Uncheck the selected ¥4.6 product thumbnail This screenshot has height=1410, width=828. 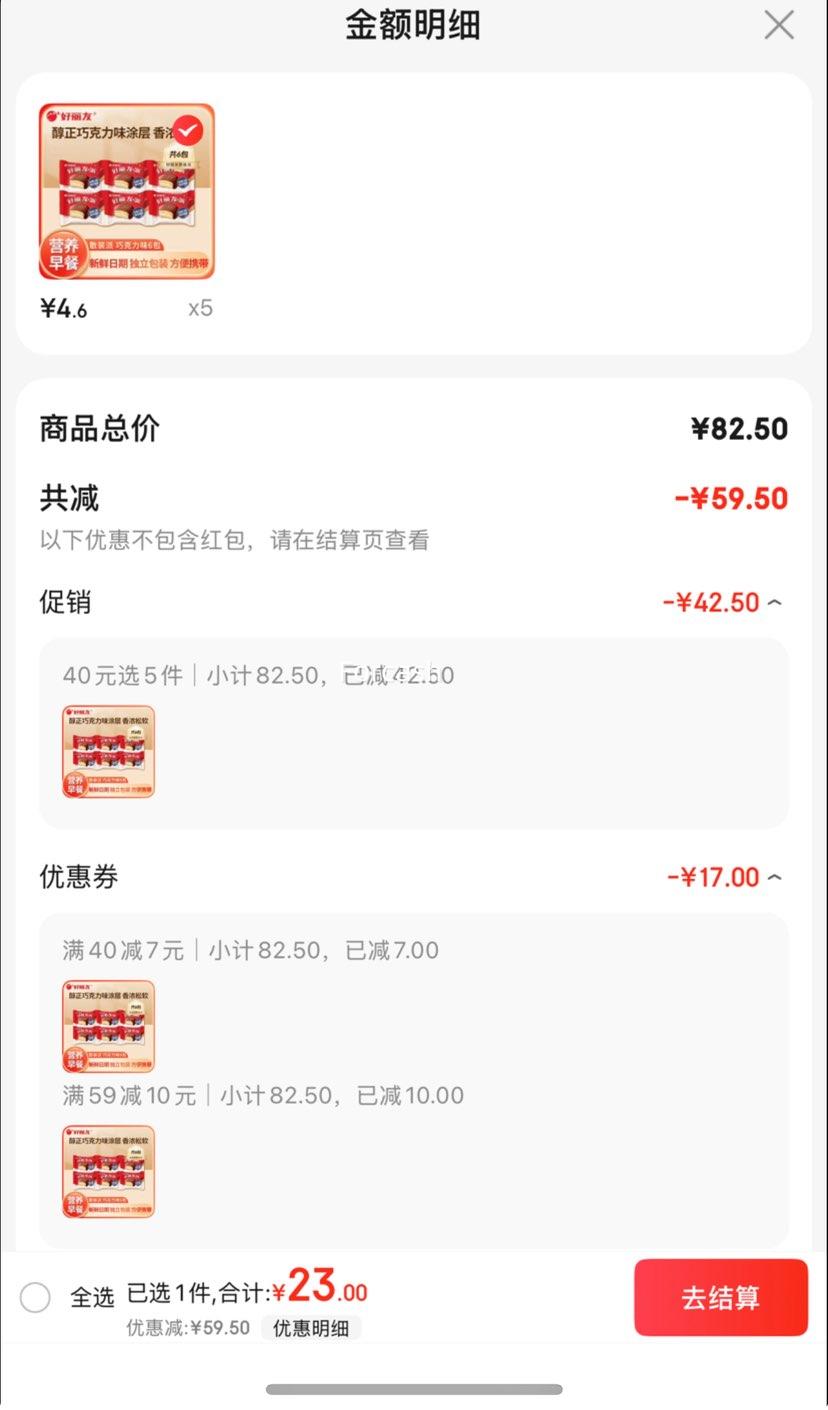pos(188,131)
